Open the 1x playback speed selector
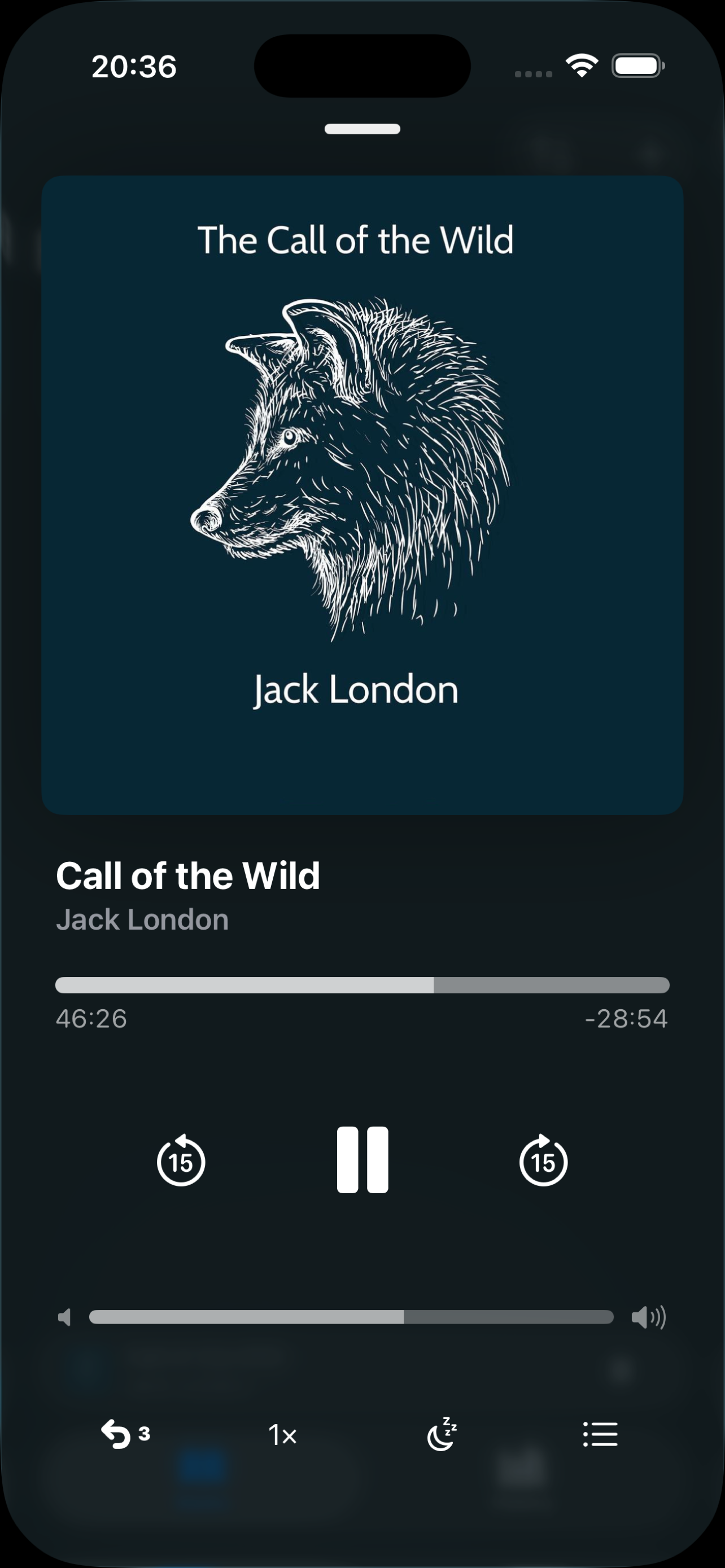Screen dimensions: 725x1568 (282, 1435)
